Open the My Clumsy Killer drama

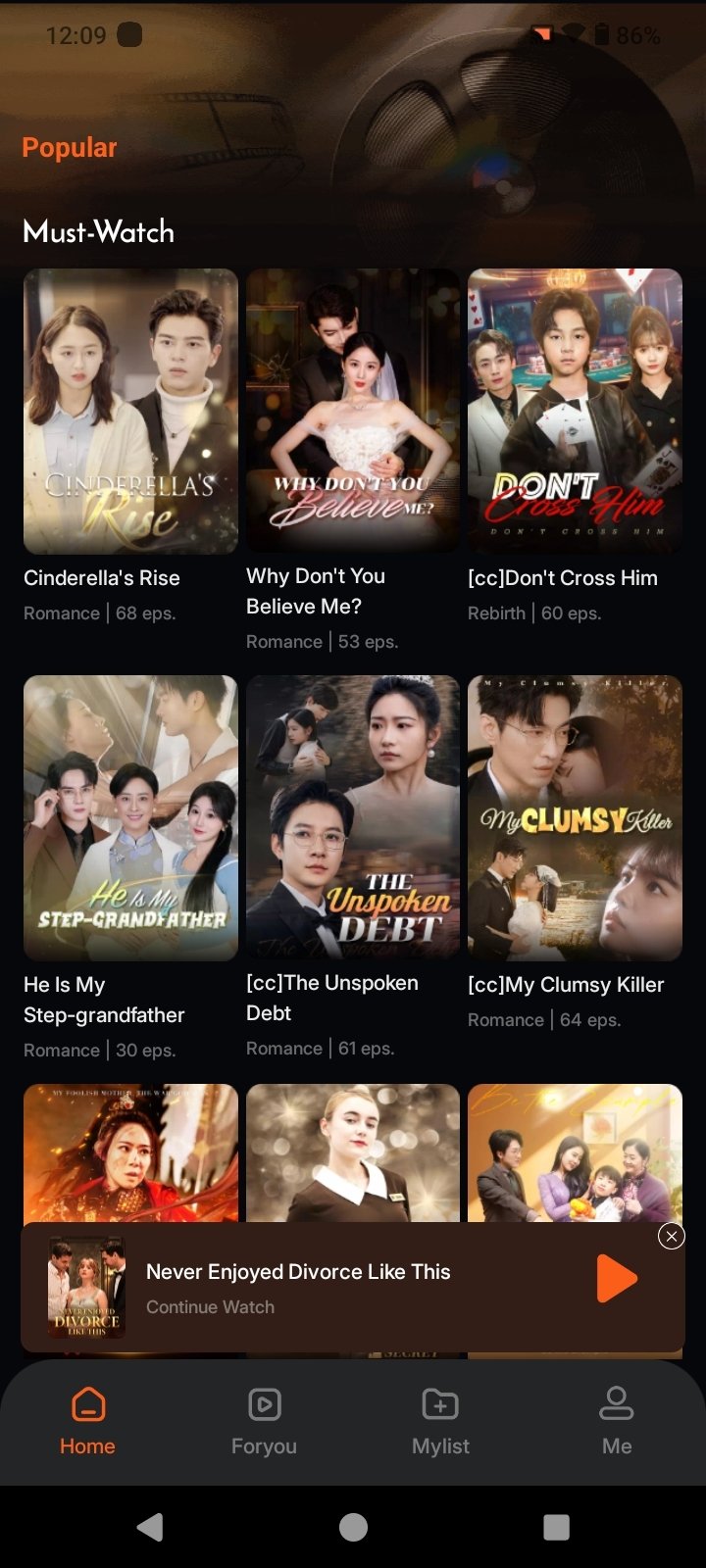tap(575, 818)
